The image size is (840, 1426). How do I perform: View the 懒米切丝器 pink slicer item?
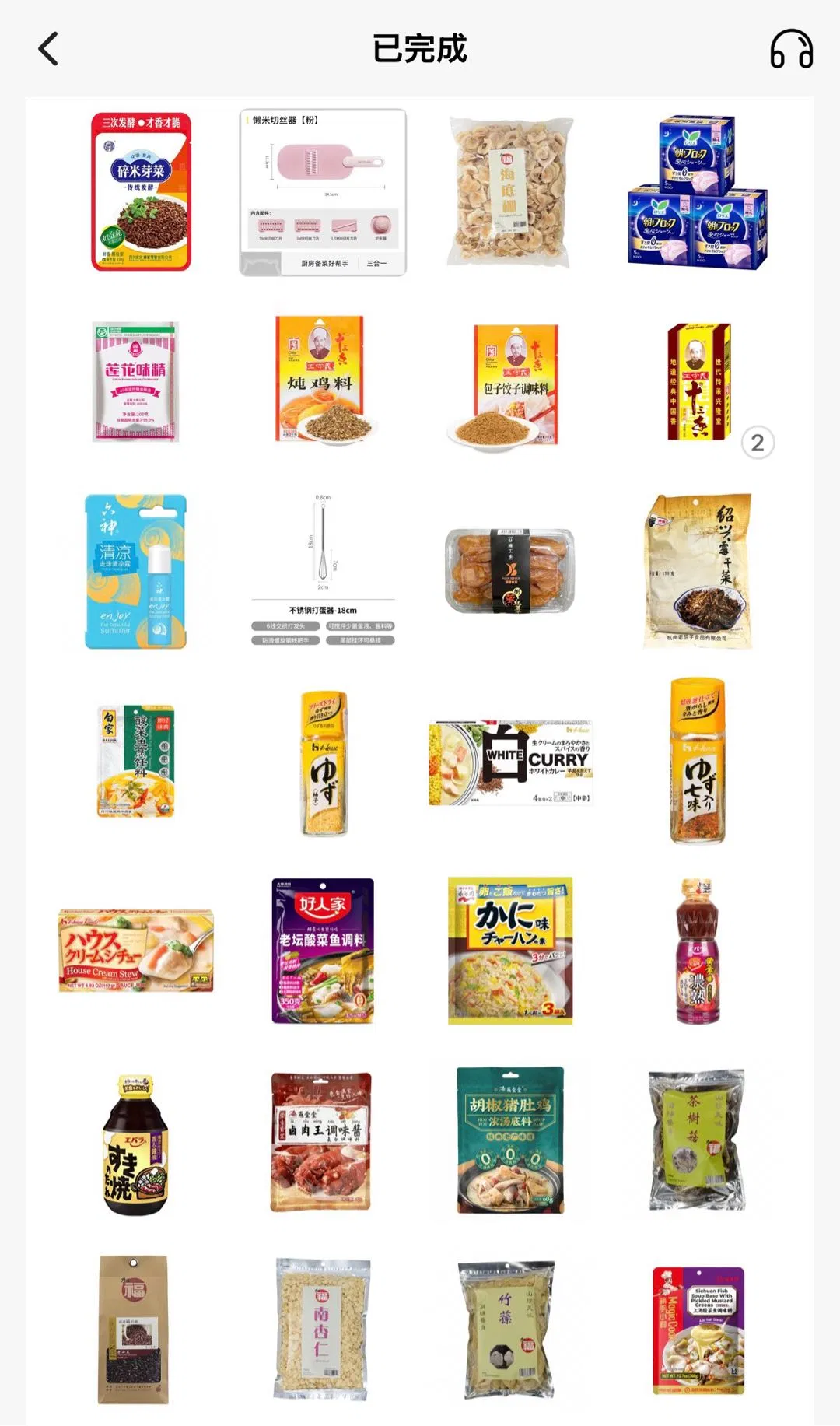pos(323,192)
